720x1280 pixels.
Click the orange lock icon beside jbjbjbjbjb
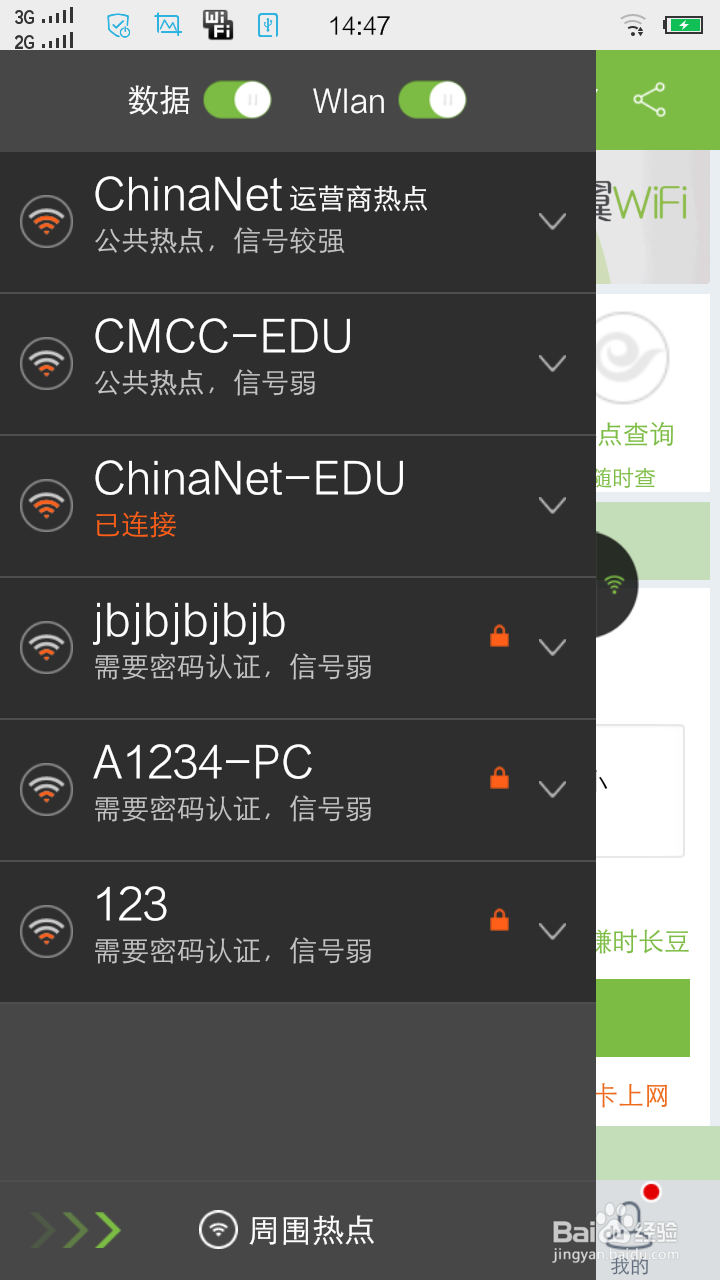click(x=499, y=635)
